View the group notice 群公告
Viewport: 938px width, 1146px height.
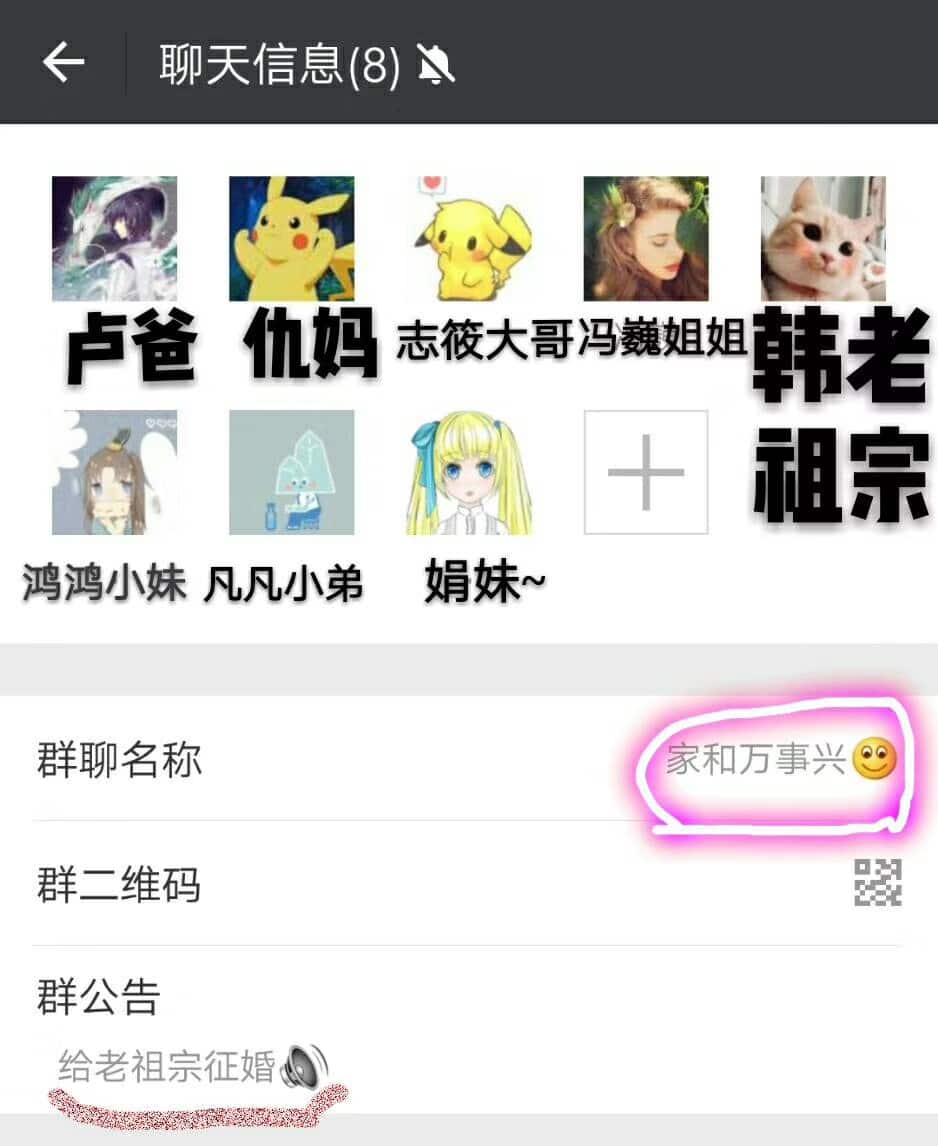pyautogui.click(x=468, y=1030)
